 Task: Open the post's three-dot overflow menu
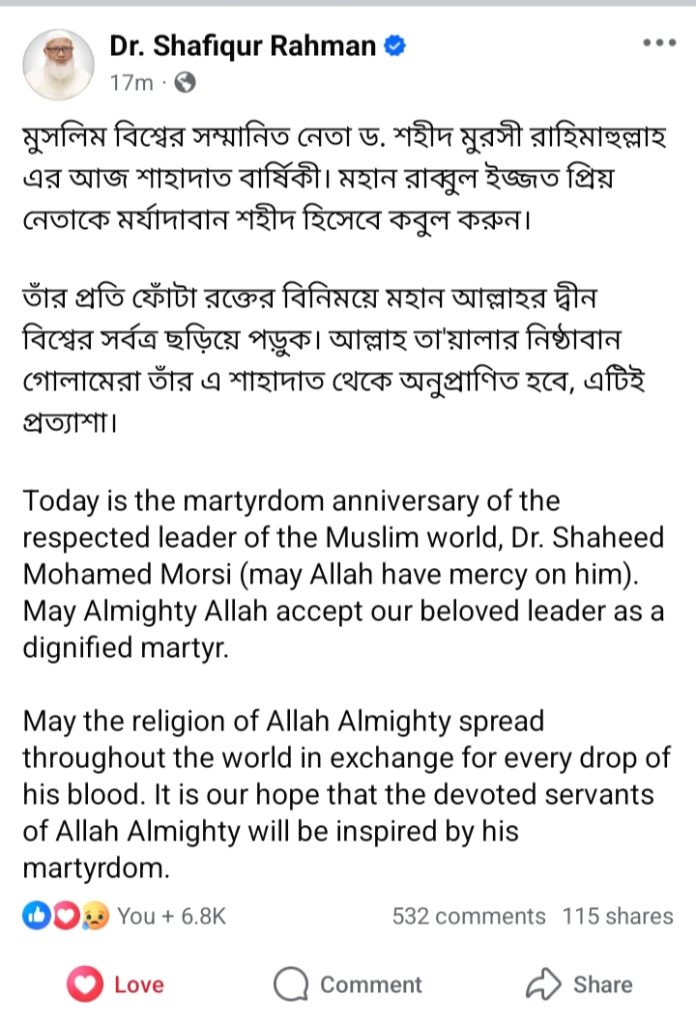point(659,43)
